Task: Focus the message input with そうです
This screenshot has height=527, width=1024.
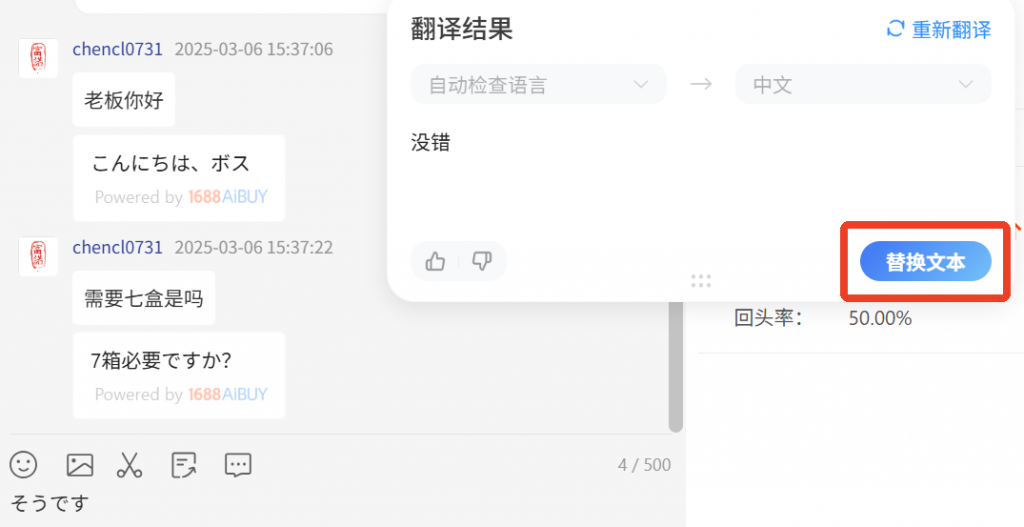Action: (x=300, y=502)
